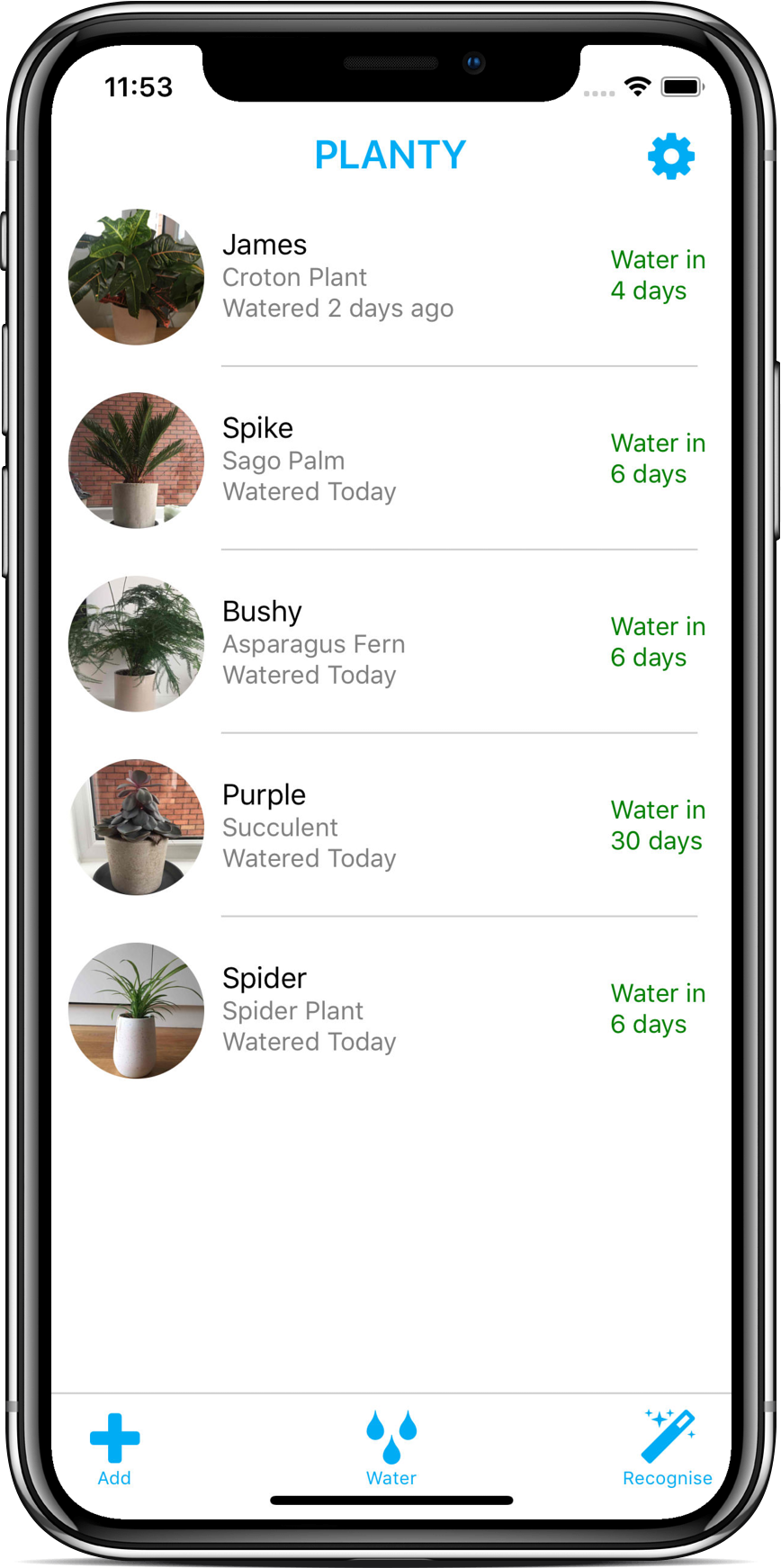Viewport: 781px width, 1568px height.
Task: Open the Recognise plant tool
Action: coord(667,1448)
